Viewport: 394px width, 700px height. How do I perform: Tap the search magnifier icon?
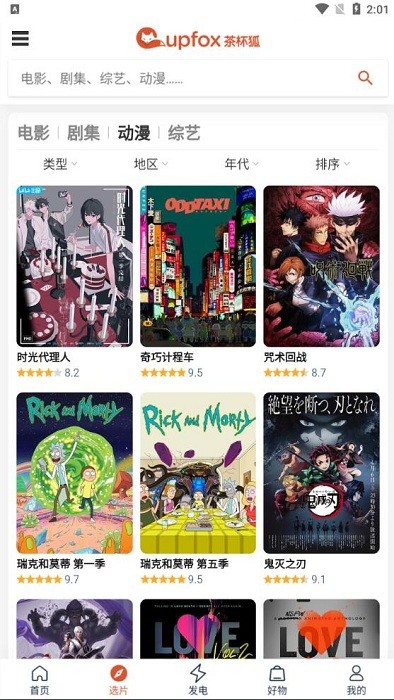[x=365, y=78]
